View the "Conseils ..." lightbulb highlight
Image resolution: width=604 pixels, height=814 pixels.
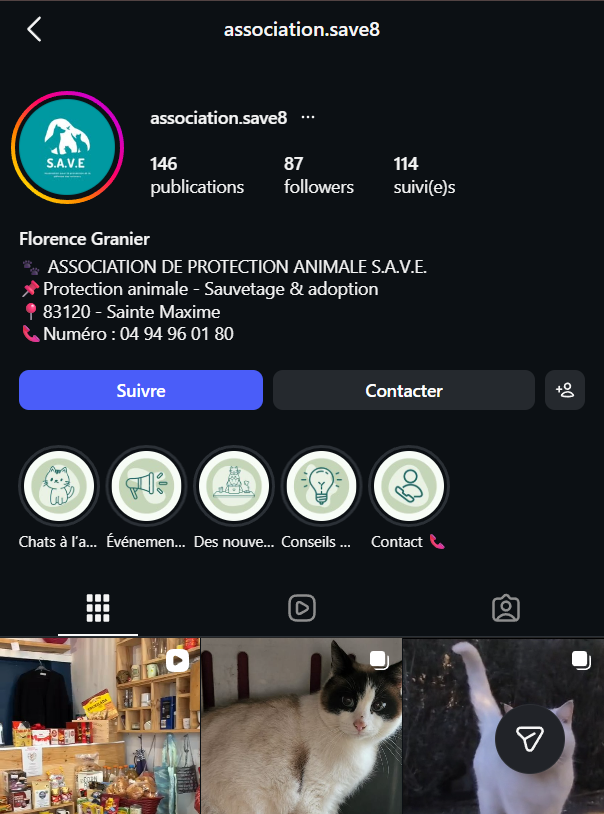tap(322, 487)
